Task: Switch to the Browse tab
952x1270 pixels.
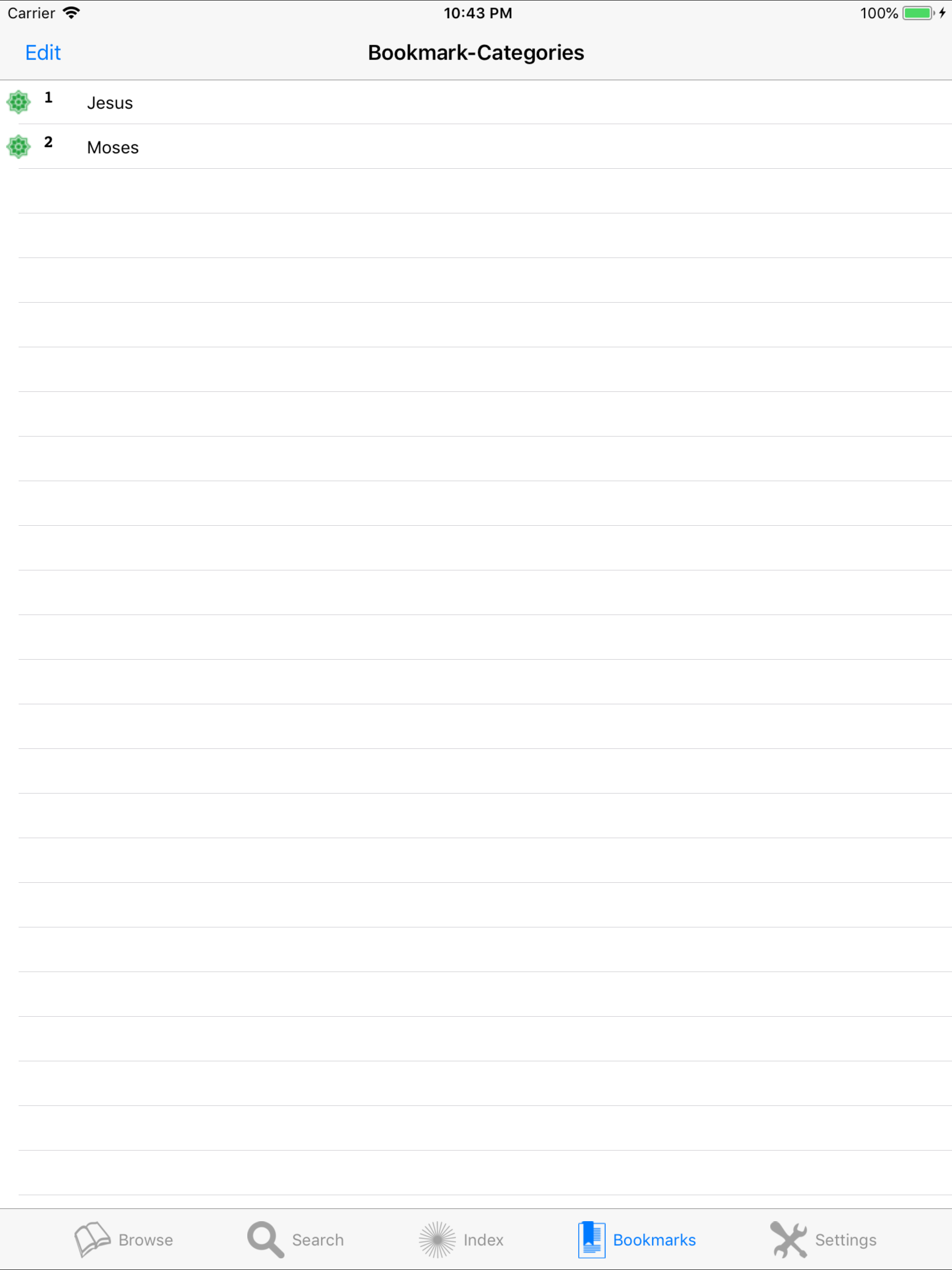Action: tap(124, 1239)
